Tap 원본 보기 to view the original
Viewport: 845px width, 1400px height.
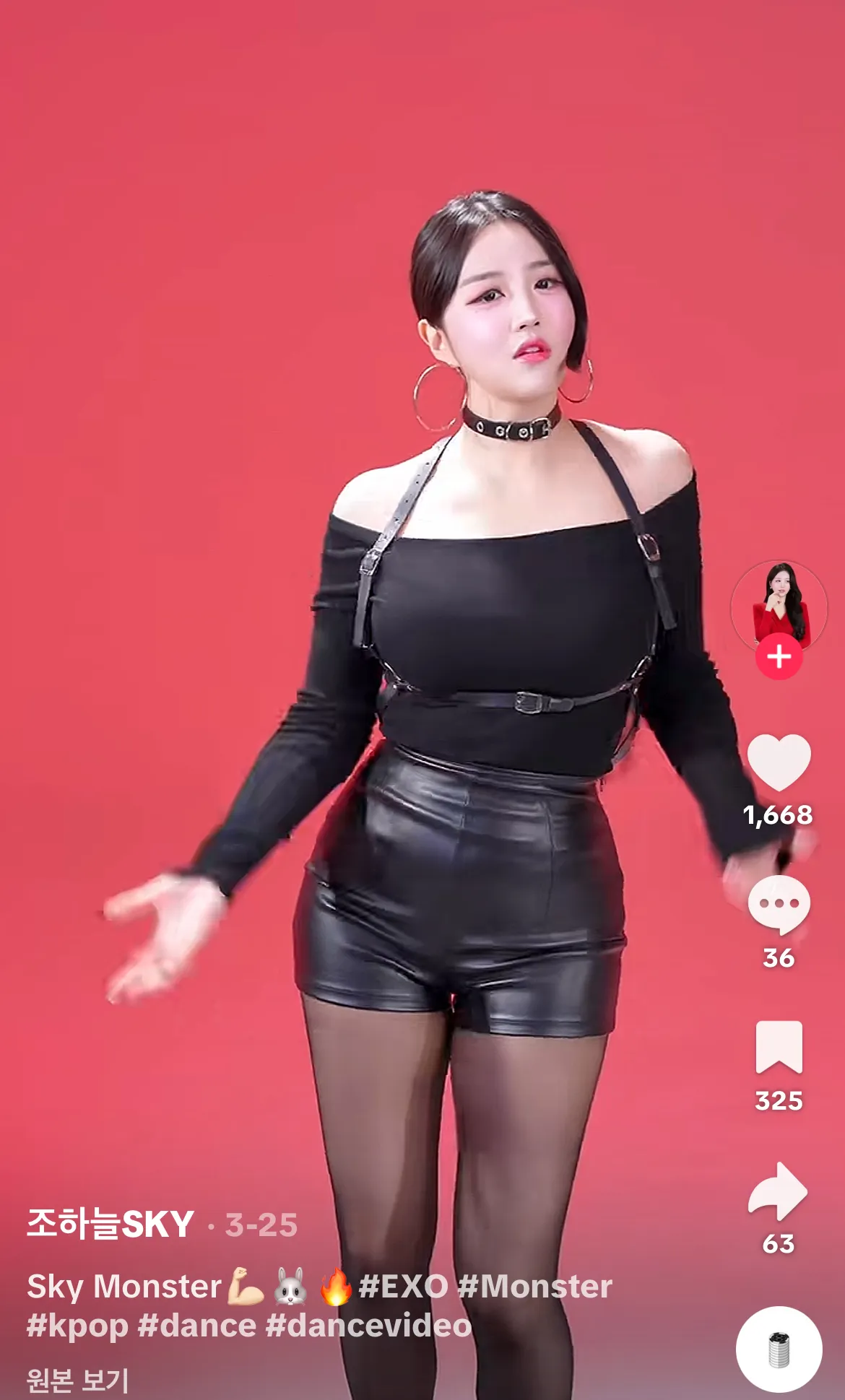(77, 1380)
